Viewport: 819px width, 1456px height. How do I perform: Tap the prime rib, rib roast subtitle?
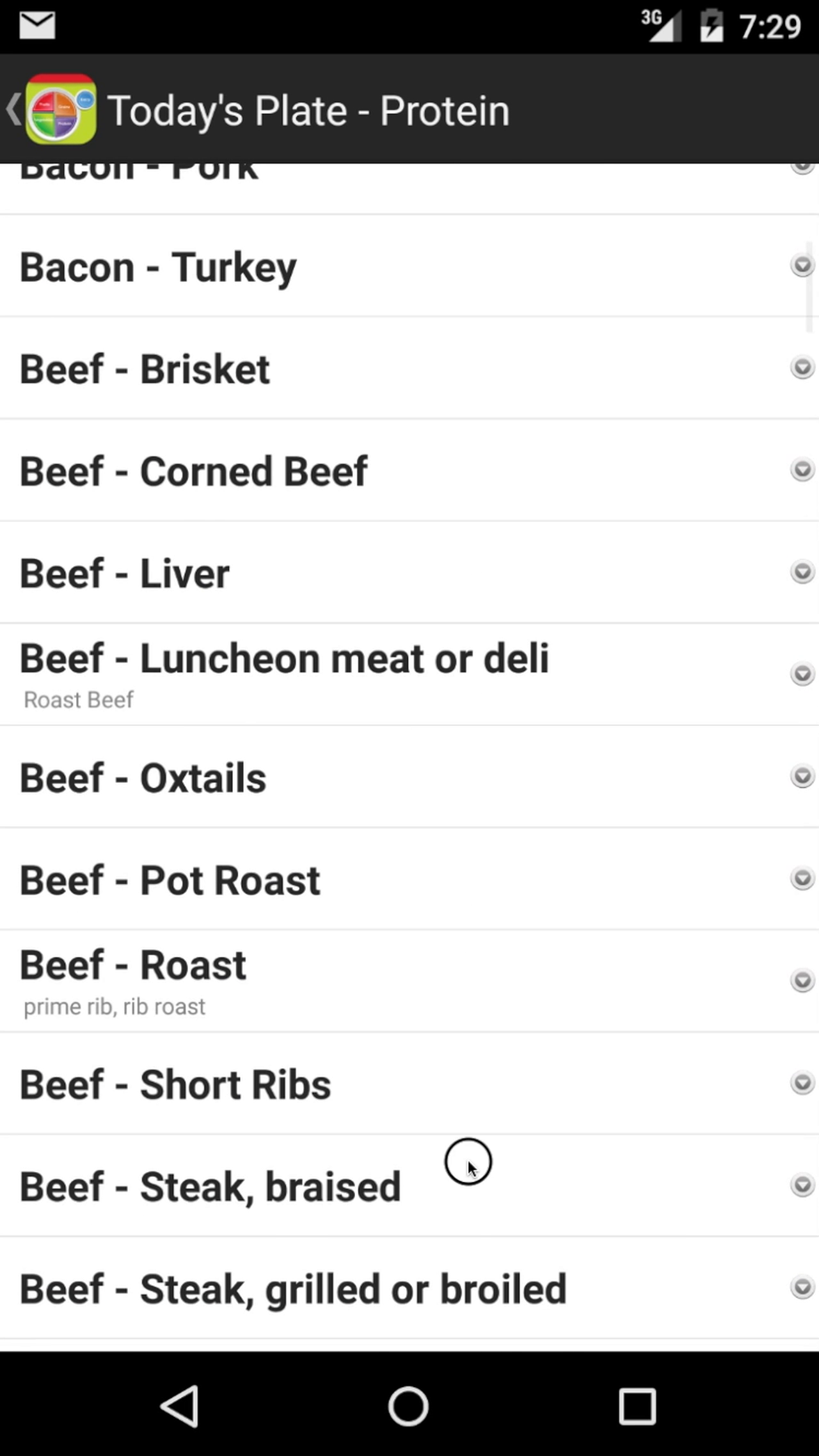click(x=115, y=1006)
